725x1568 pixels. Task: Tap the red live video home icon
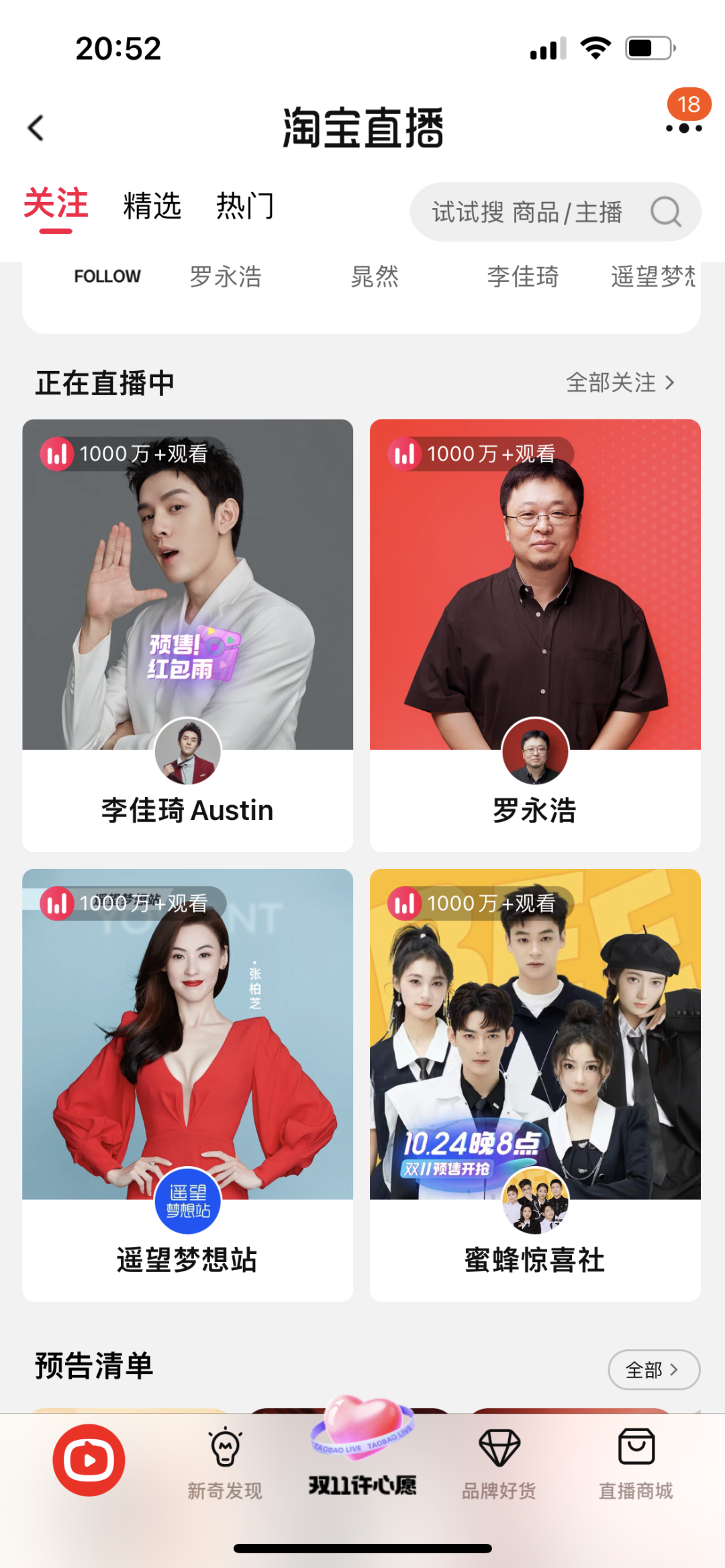tap(89, 1459)
